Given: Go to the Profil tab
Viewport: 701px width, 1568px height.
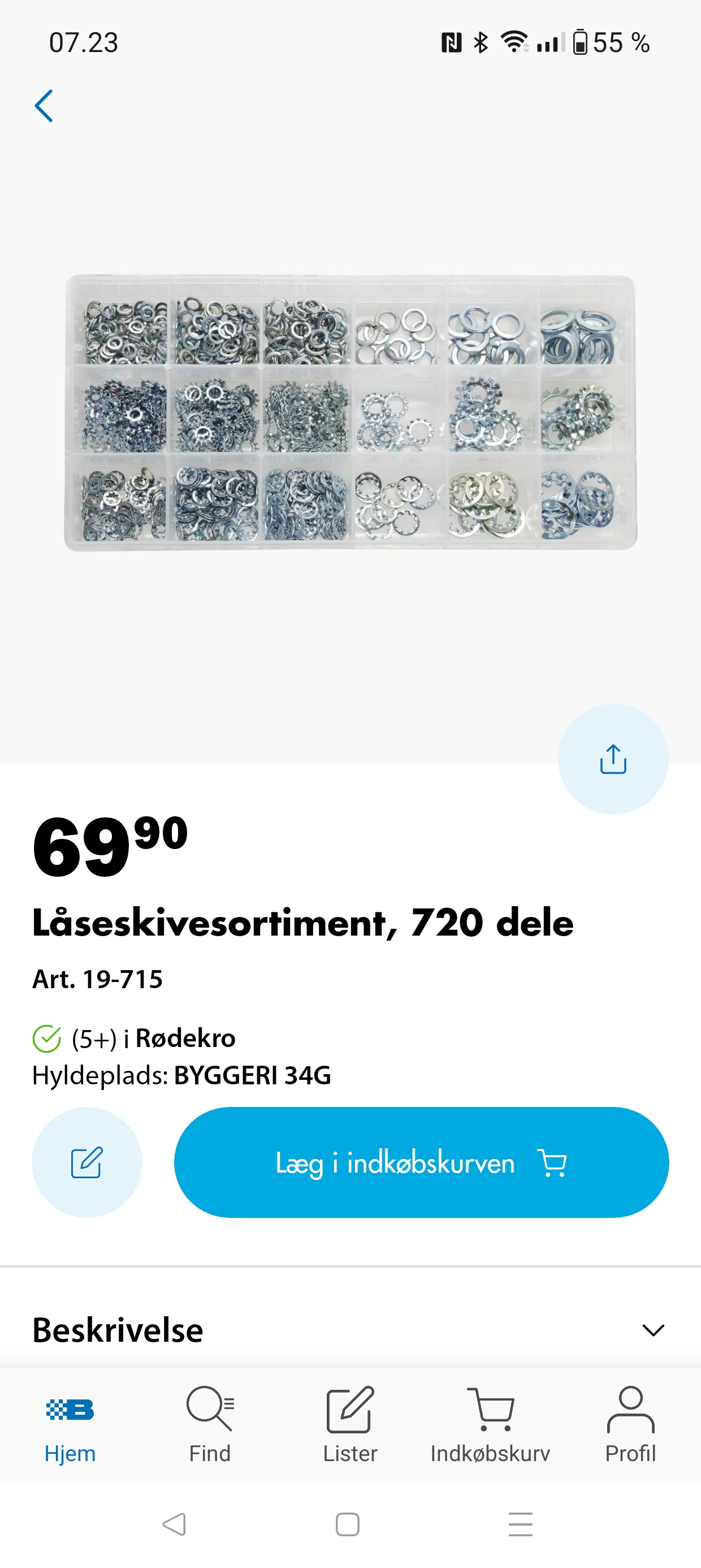Looking at the screenshot, I should (630, 1425).
